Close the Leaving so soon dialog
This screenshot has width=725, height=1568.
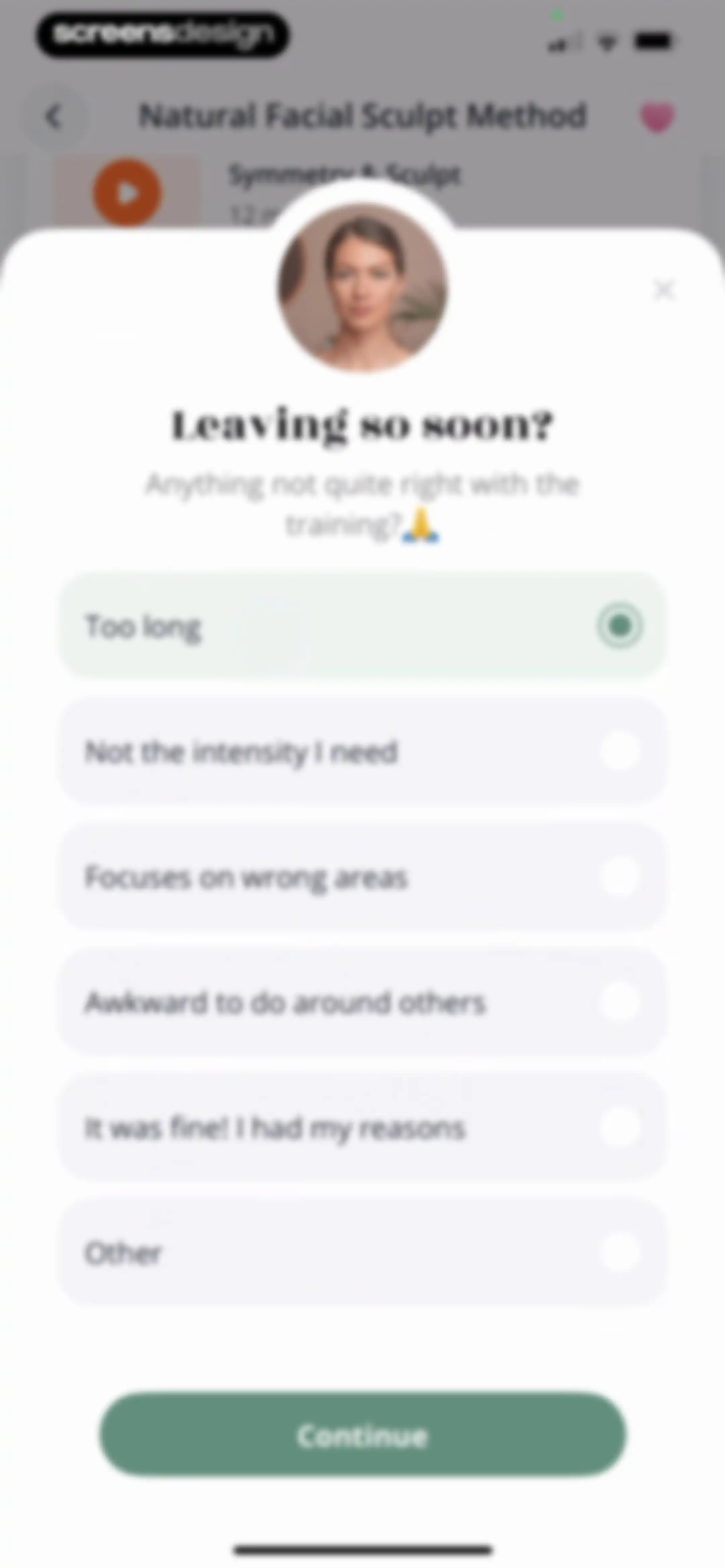point(663,290)
